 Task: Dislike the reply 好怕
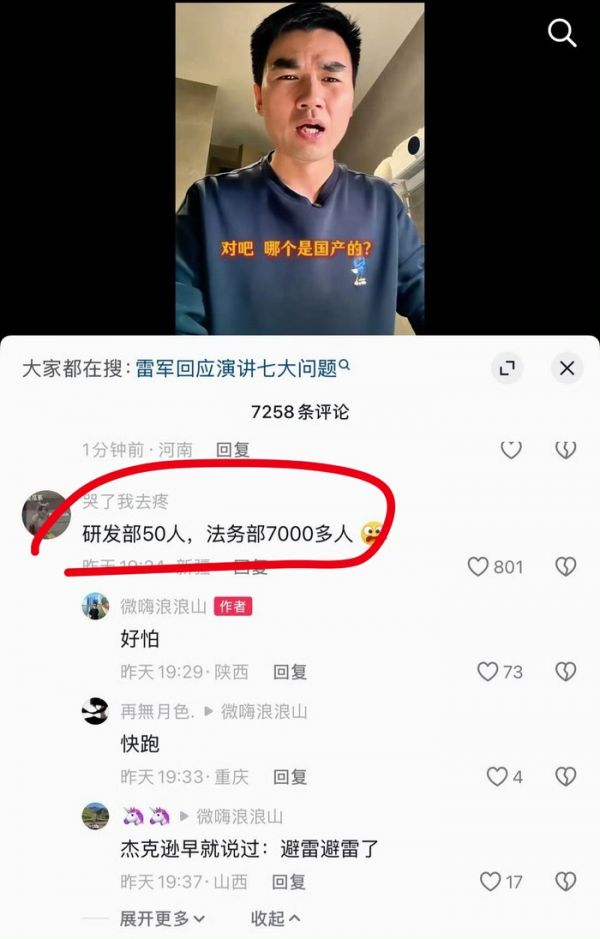coord(566,671)
